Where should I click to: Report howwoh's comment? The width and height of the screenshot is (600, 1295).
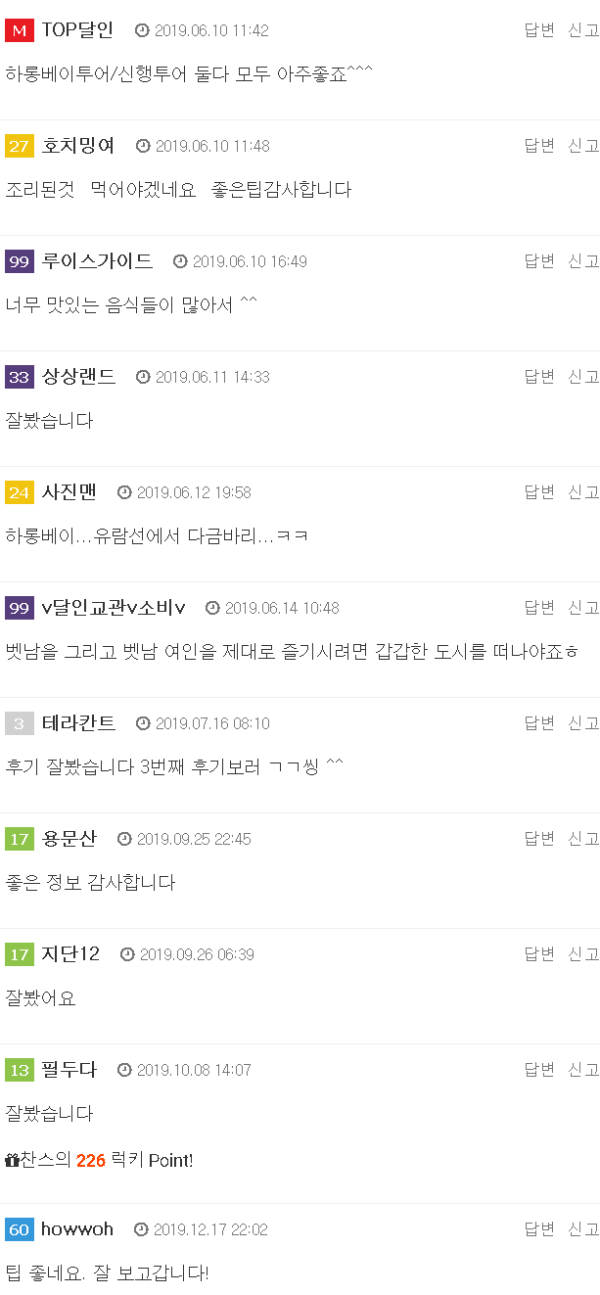(583, 1229)
